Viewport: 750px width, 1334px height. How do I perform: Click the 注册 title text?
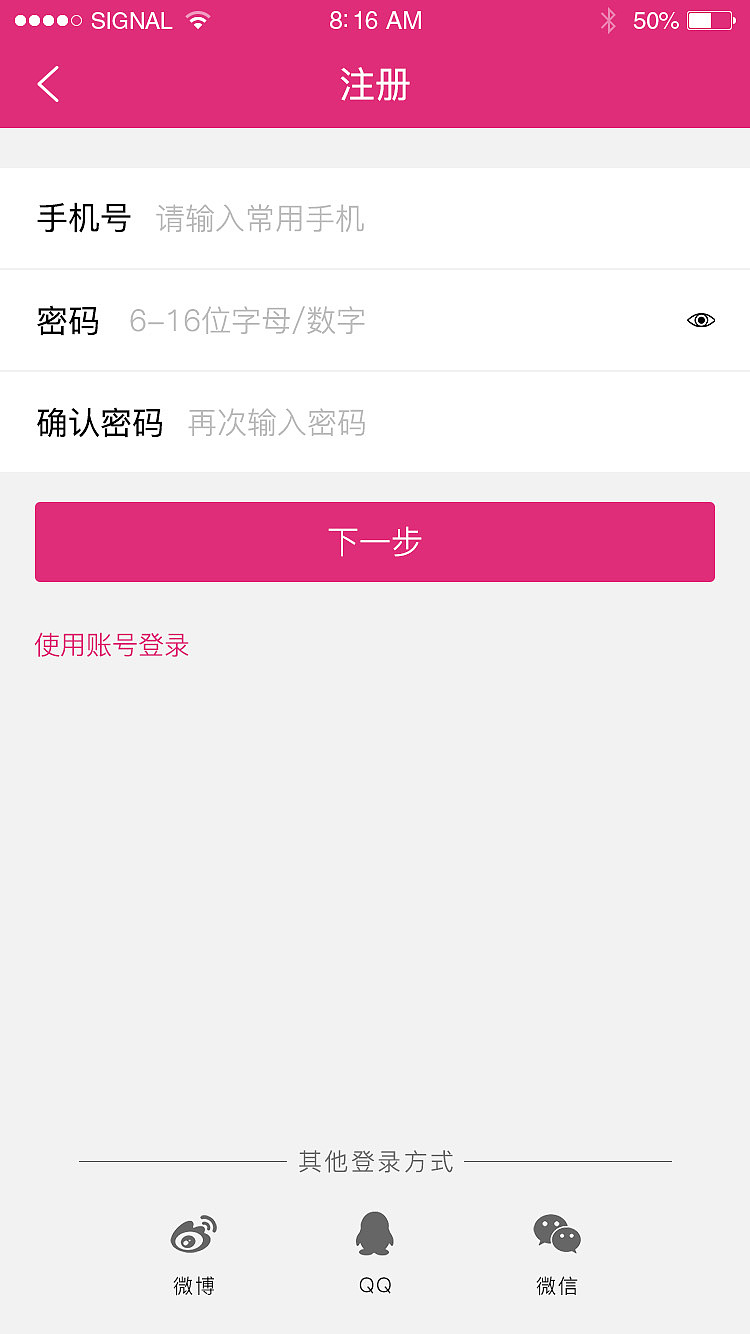click(x=374, y=85)
